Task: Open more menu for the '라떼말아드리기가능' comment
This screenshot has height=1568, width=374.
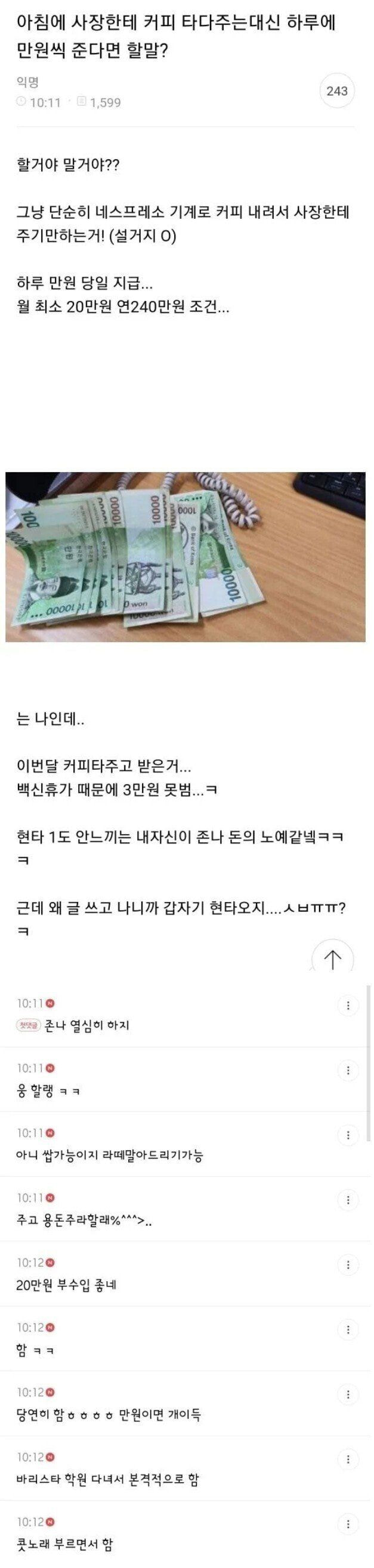Action: point(347,1135)
